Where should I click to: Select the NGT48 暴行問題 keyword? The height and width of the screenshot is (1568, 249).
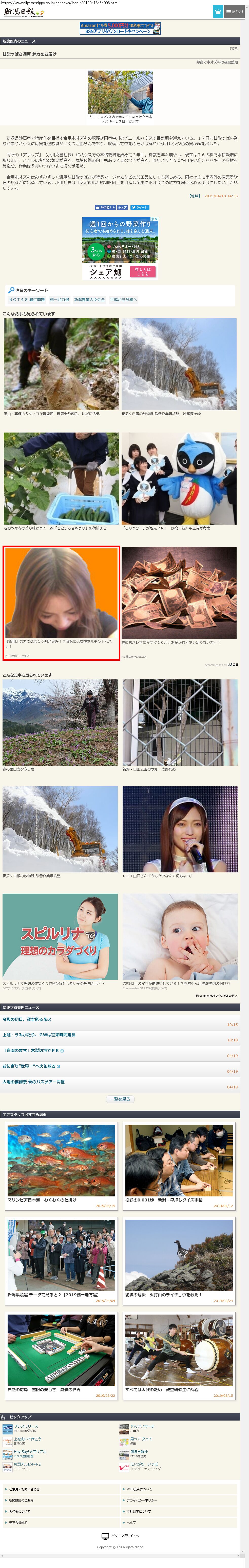[27, 299]
